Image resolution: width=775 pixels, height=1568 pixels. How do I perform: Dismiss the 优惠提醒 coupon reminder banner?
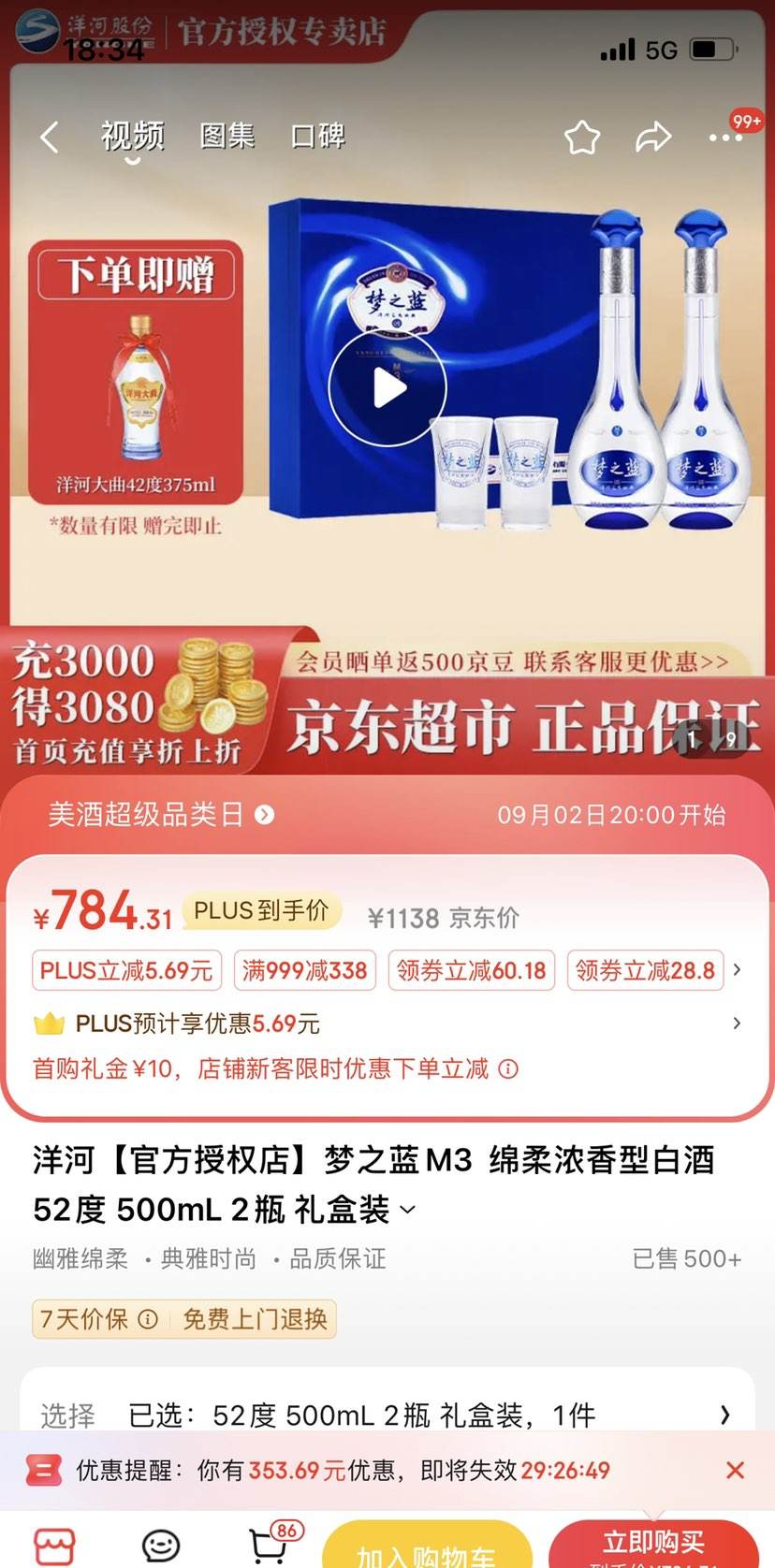coord(737,1471)
